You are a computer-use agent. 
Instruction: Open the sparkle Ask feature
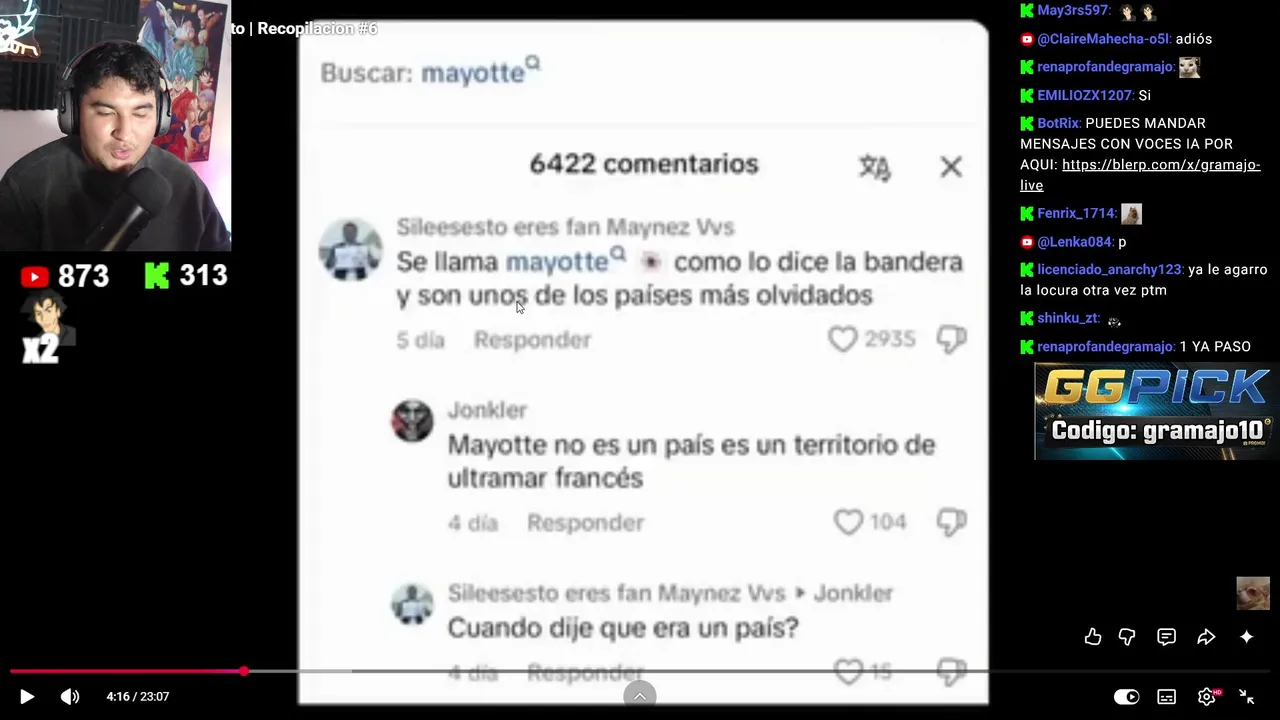click(1246, 637)
